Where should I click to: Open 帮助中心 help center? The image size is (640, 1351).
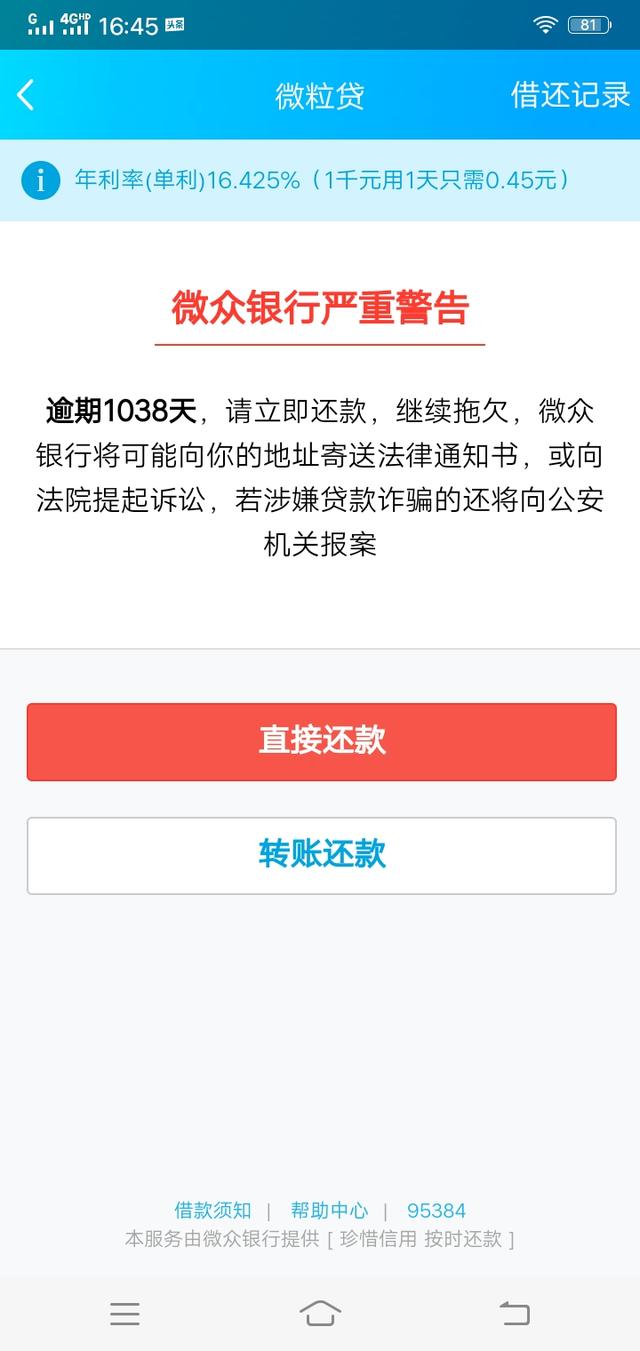[329, 1211]
